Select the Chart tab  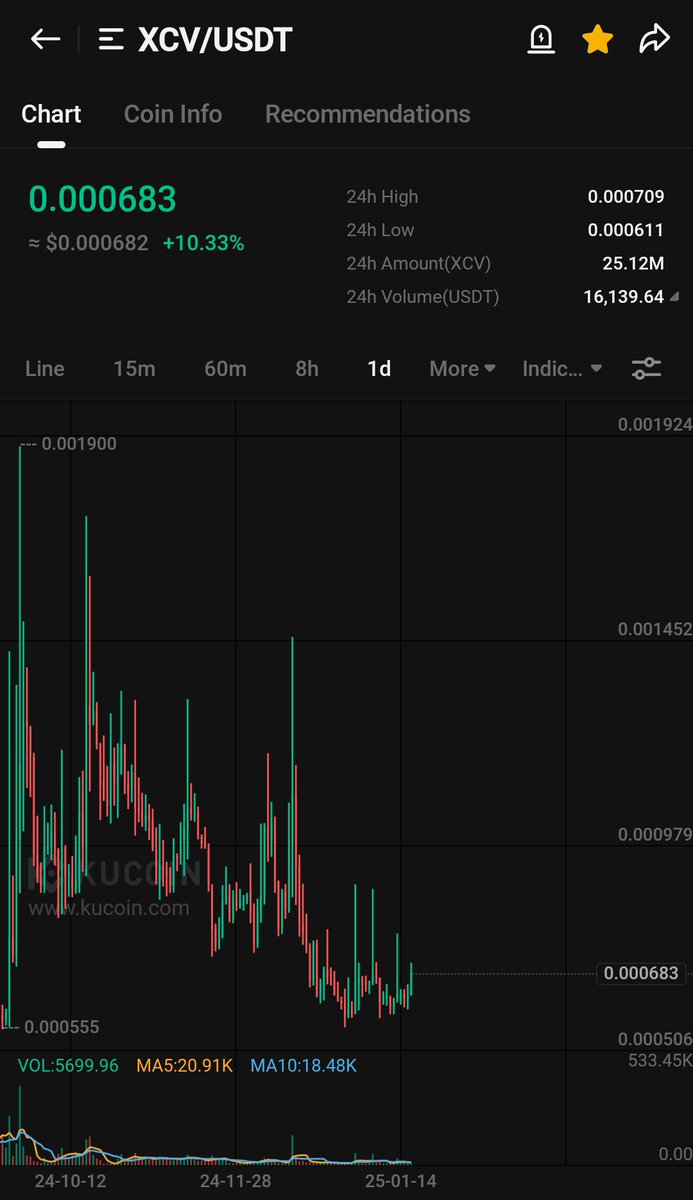[x=51, y=114]
